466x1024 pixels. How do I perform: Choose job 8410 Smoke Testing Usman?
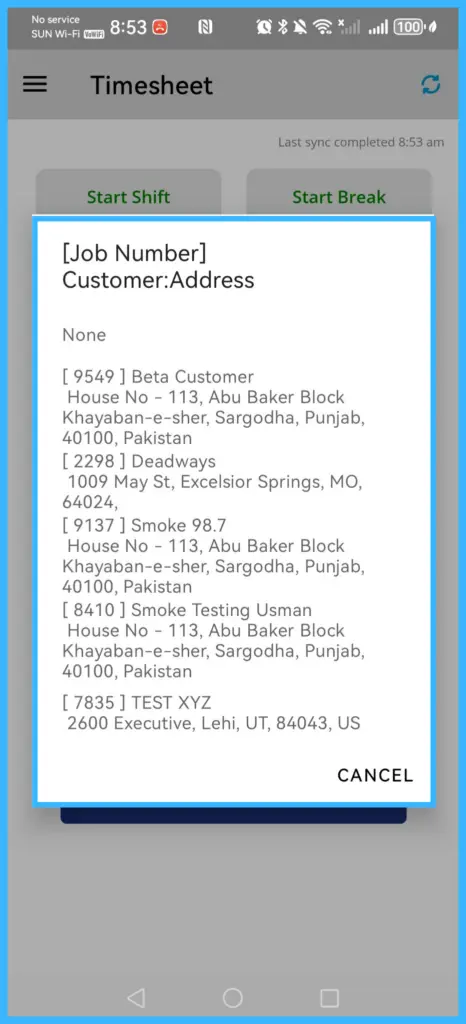(233, 640)
